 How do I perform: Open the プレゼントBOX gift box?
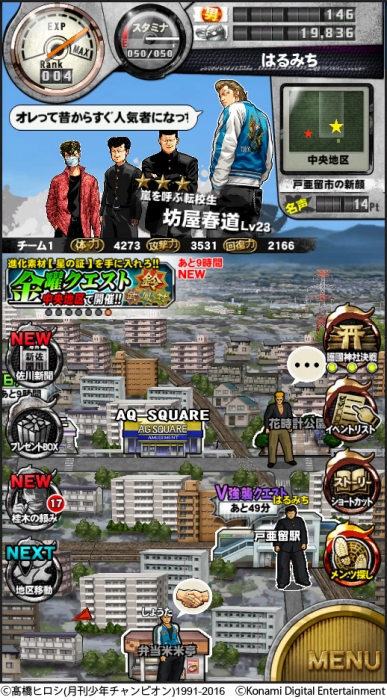(x=35, y=429)
